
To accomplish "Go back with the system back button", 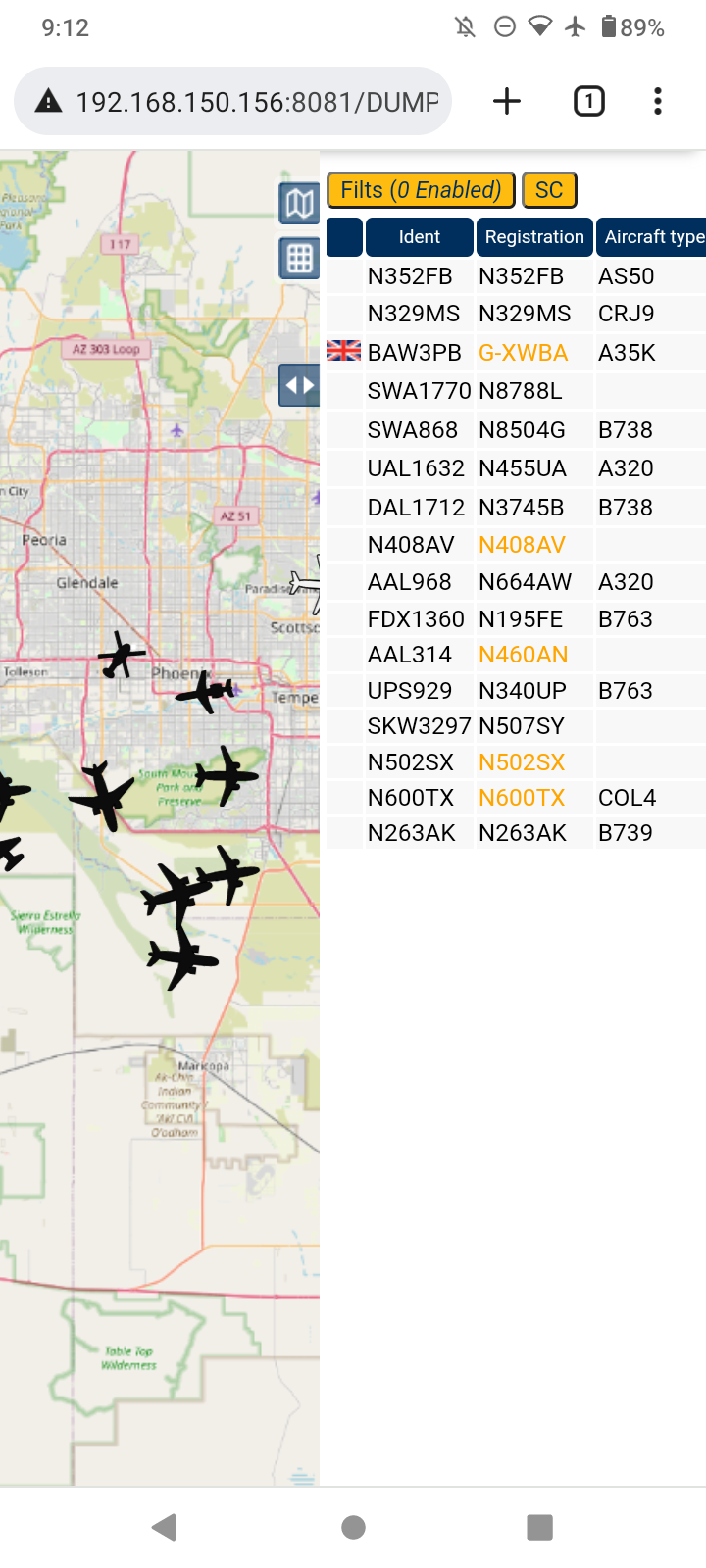I will click(165, 1527).
